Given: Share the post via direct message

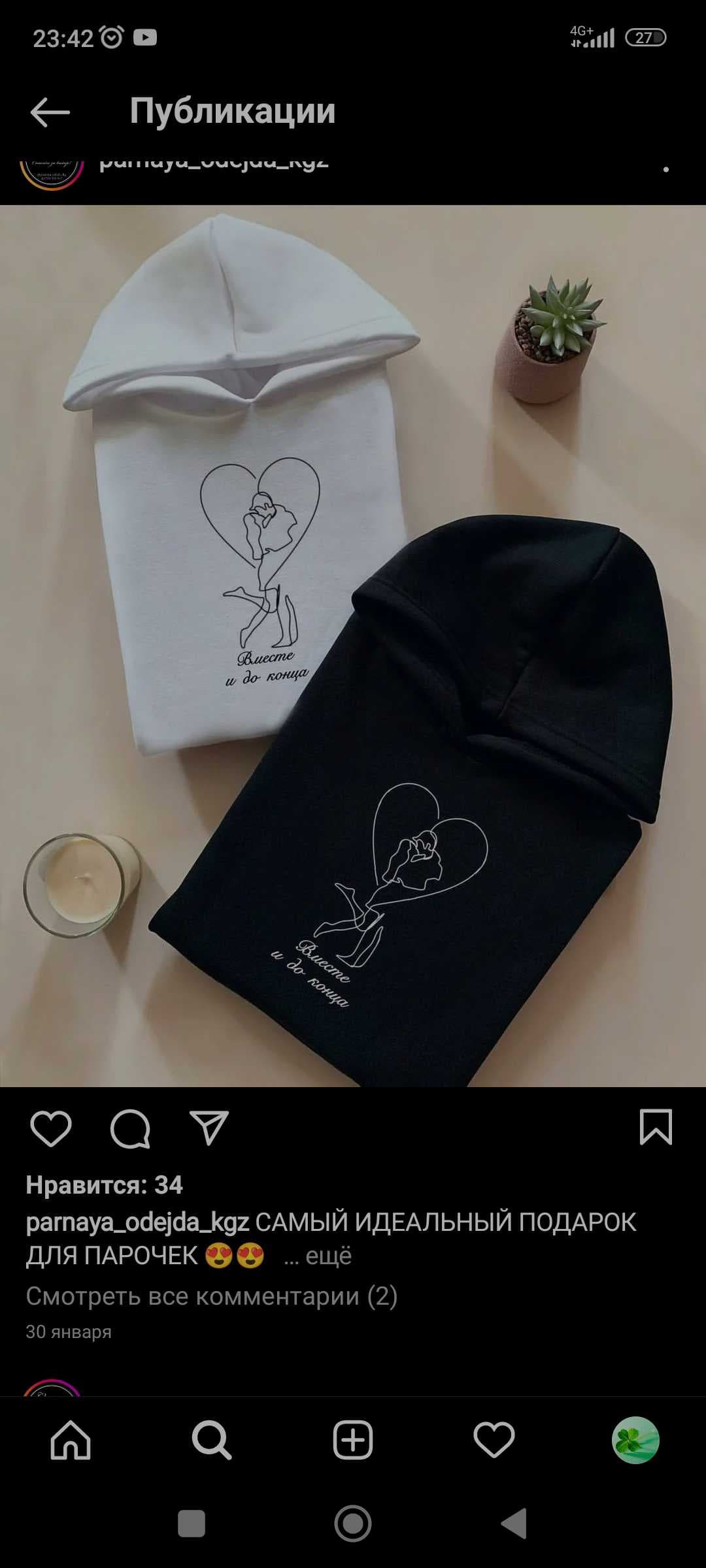Looking at the screenshot, I should coord(209,1128).
